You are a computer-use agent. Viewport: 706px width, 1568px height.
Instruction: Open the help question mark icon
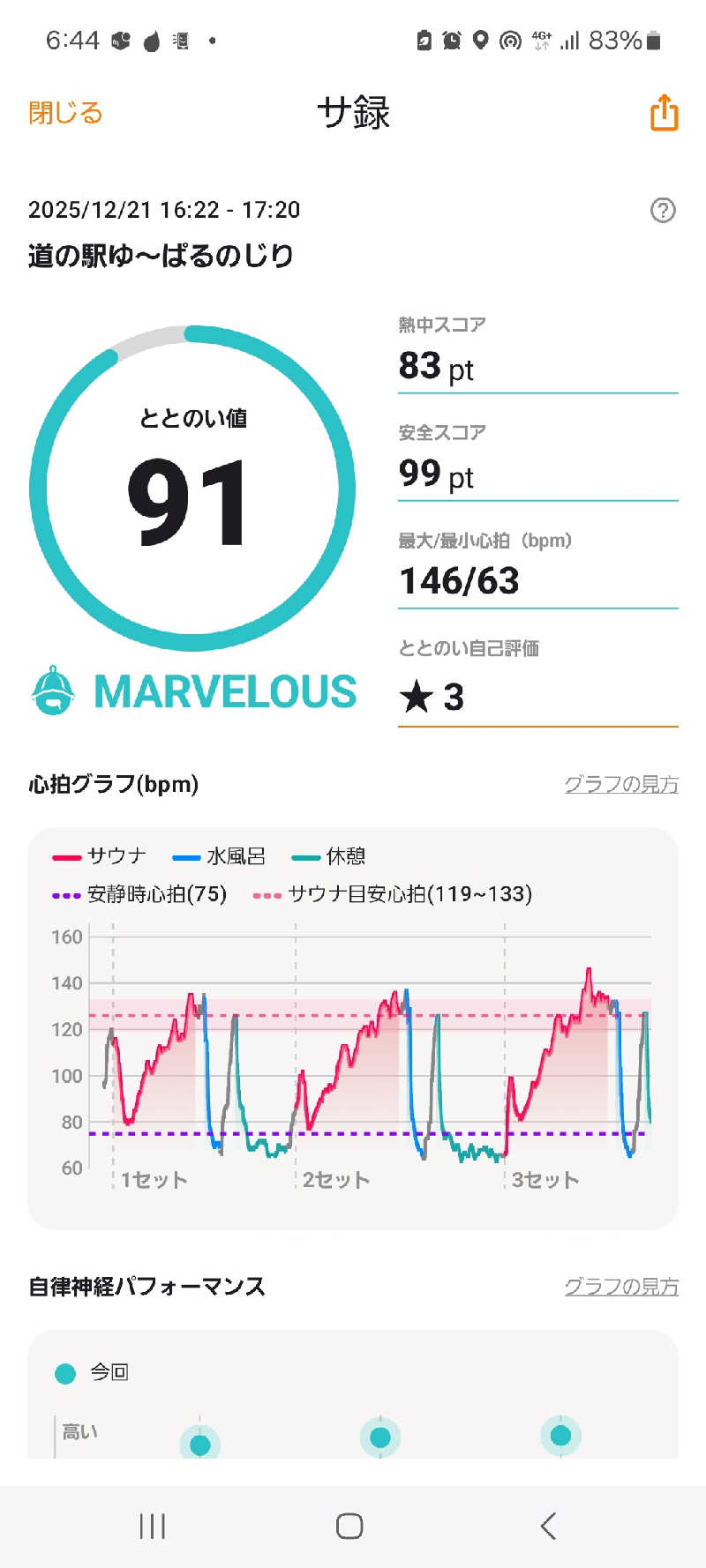pyautogui.click(x=663, y=210)
